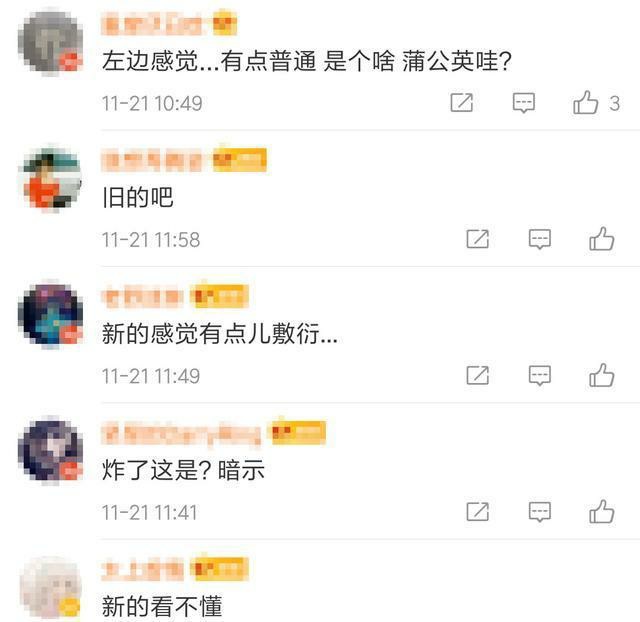Reply to the comment "炸了这是?暗示"
Image resolution: width=640 pixels, height=622 pixels.
point(540,512)
